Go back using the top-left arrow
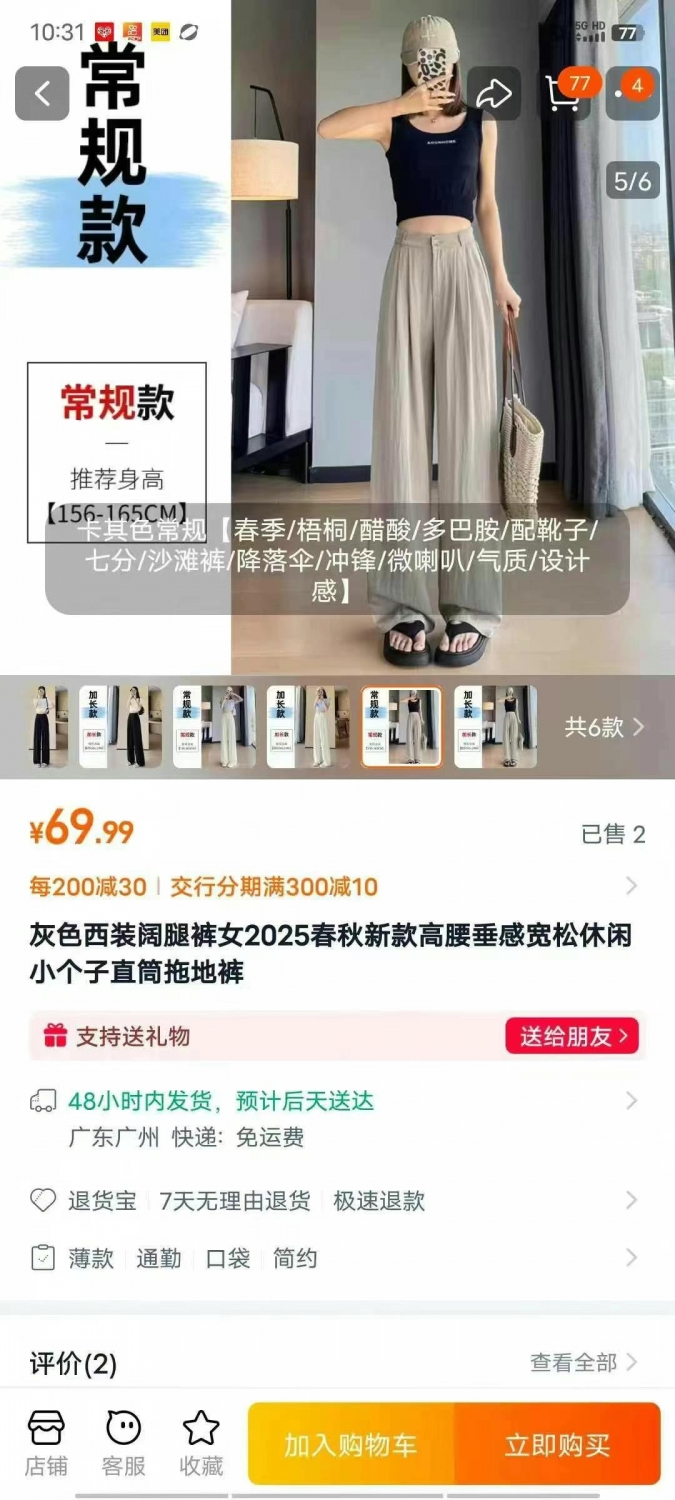 [x=42, y=94]
